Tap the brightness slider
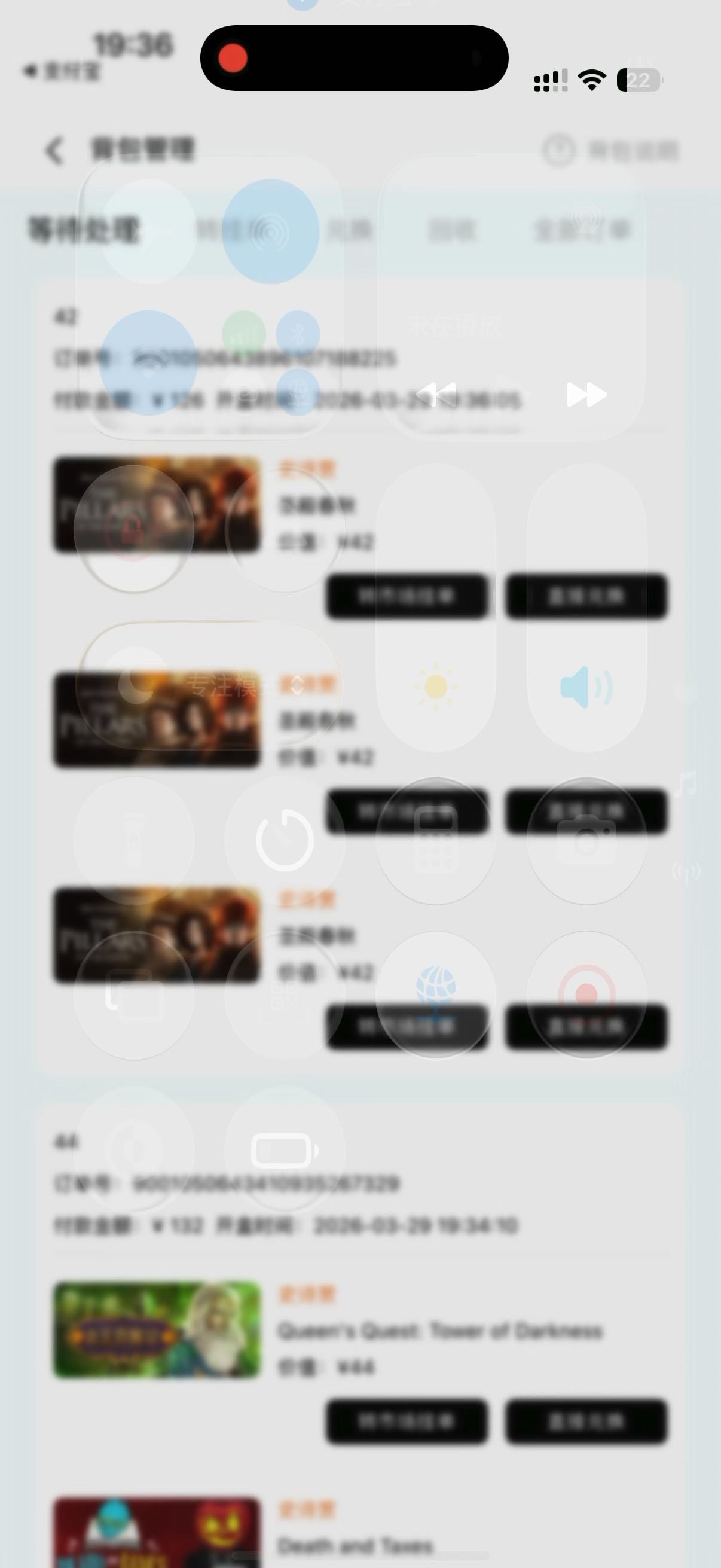The height and width of the screenshot is (1568, 721). pos(436,609)
